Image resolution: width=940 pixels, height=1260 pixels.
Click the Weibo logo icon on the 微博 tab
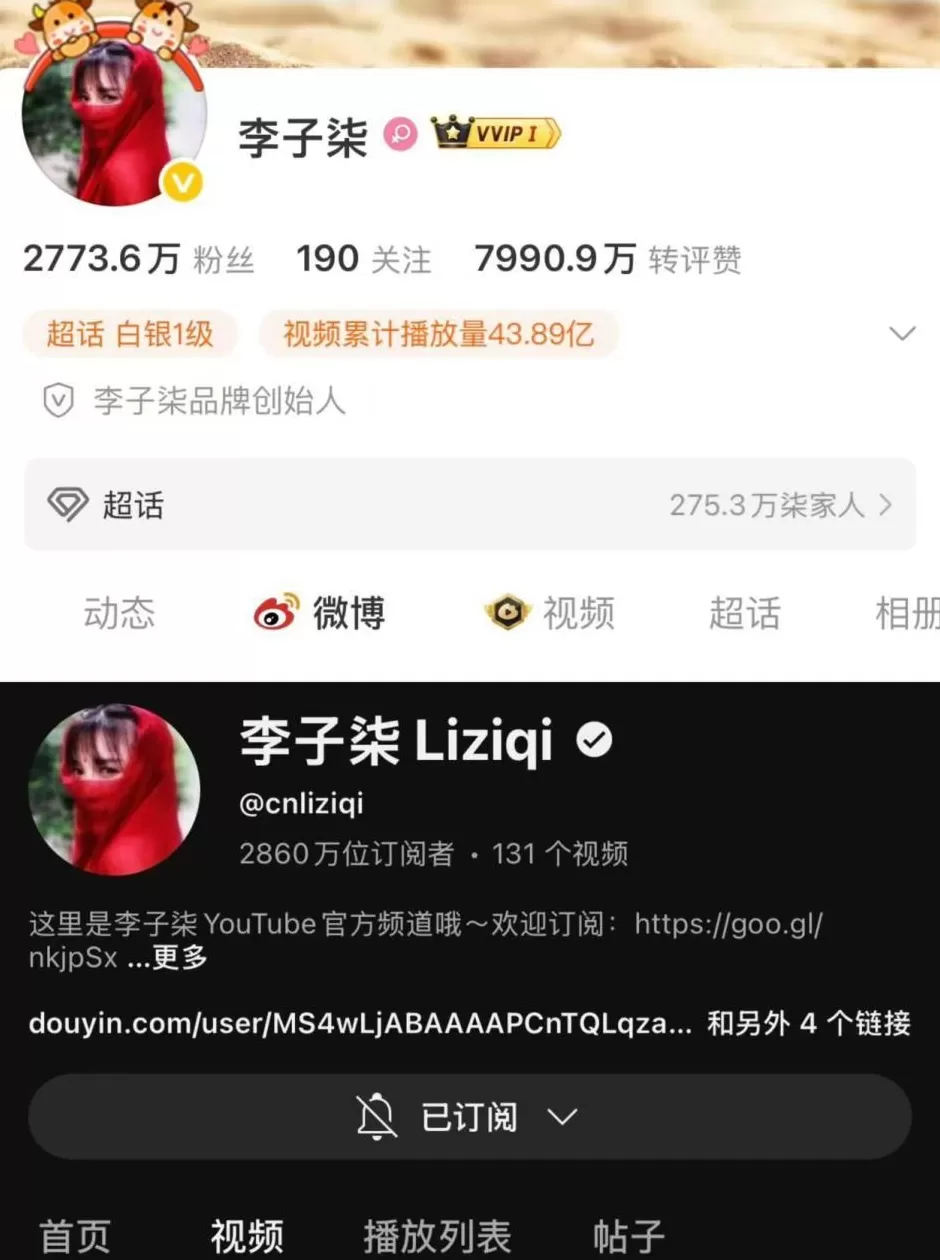(275, 613)
